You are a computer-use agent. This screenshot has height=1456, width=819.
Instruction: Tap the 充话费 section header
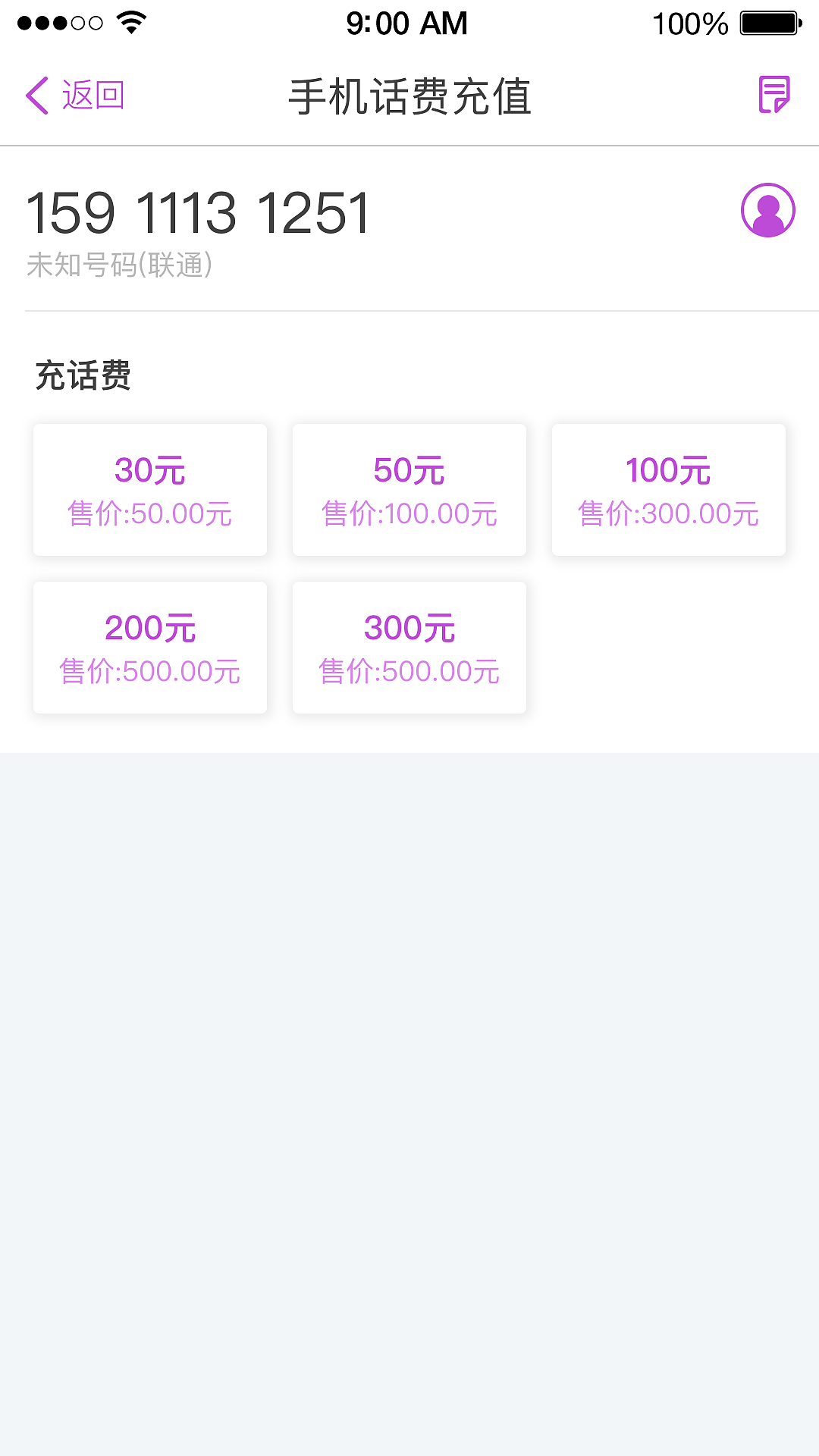pyautogui.click(x=83, y=373)
